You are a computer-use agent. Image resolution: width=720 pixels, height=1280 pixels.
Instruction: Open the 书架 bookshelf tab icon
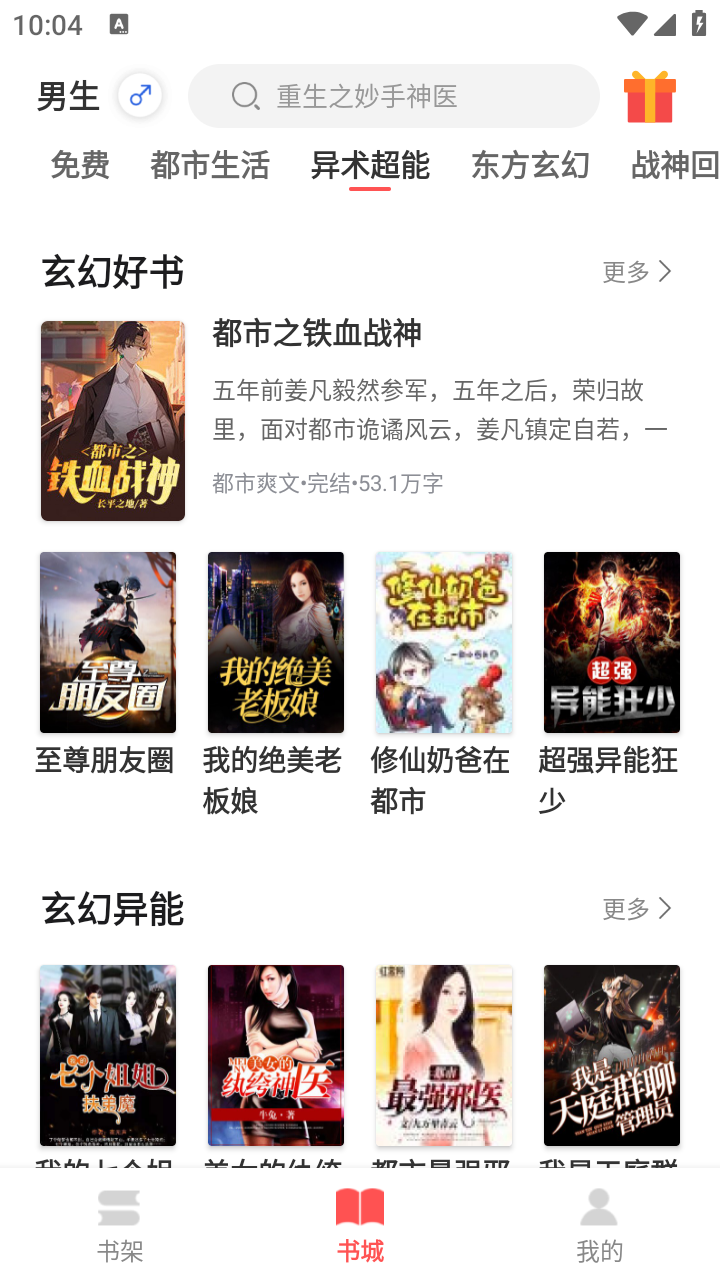click(x=120, y=1207)
